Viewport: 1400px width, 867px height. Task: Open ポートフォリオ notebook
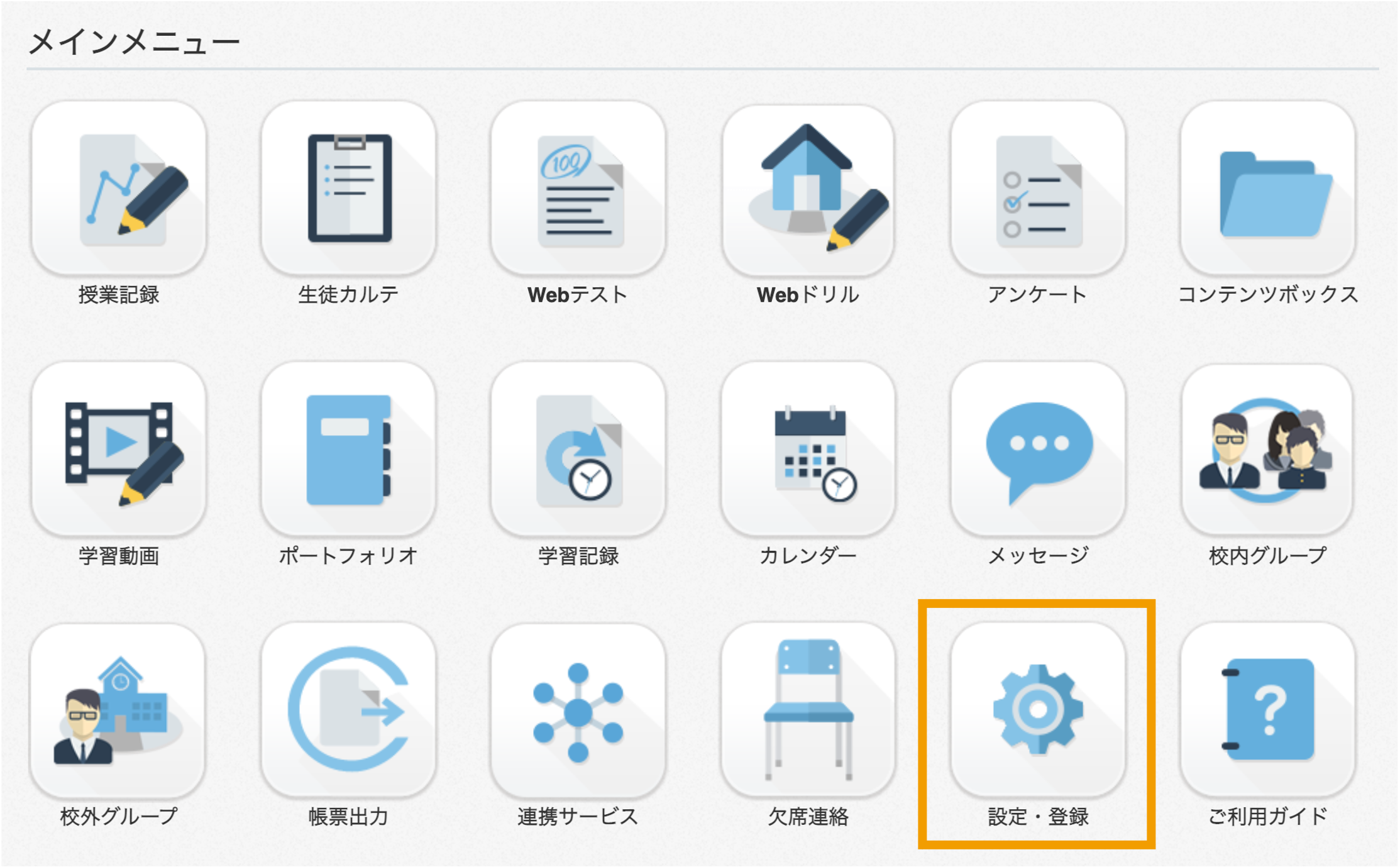[348, 449]
